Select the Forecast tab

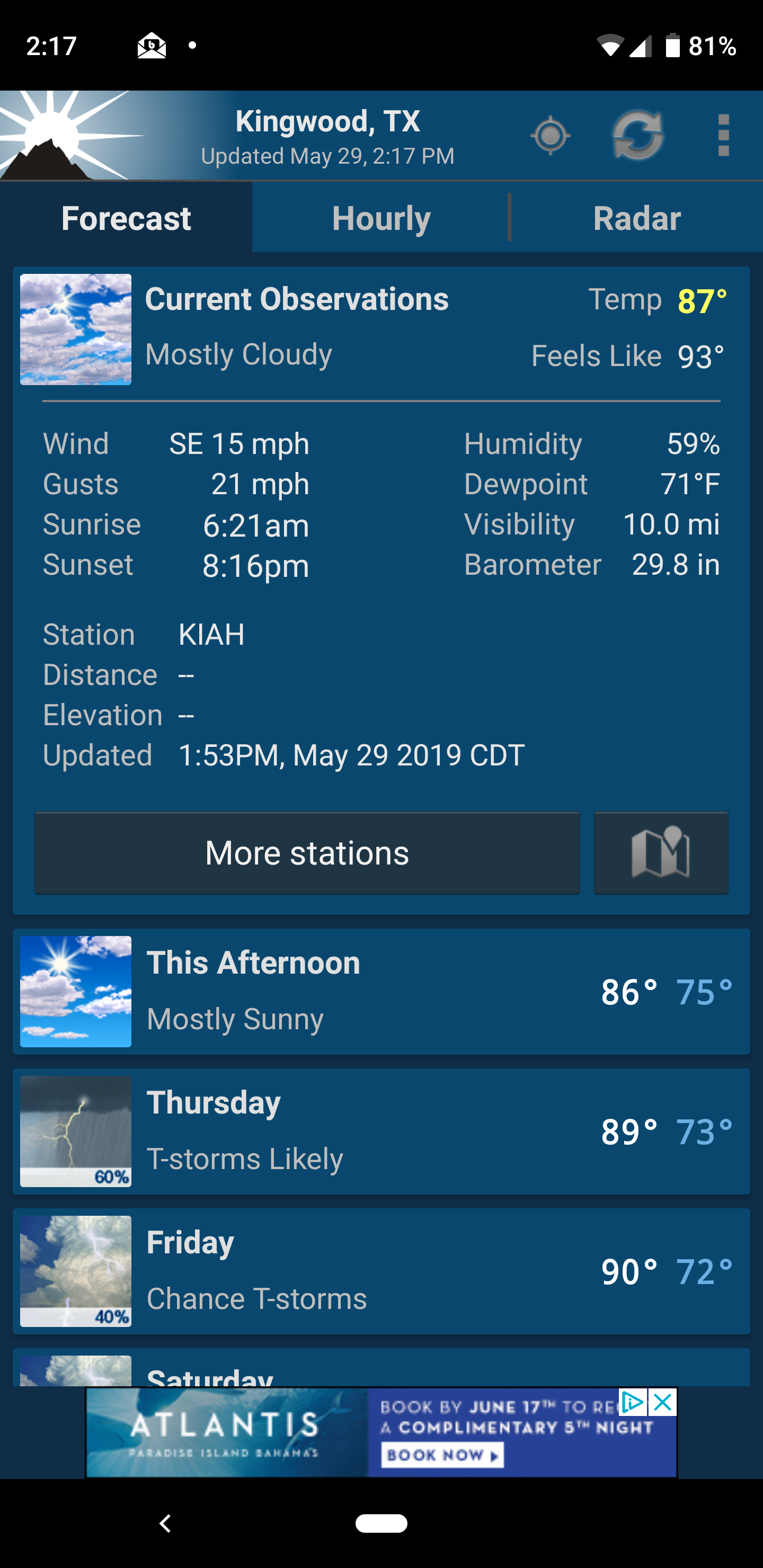pos(126,218)
